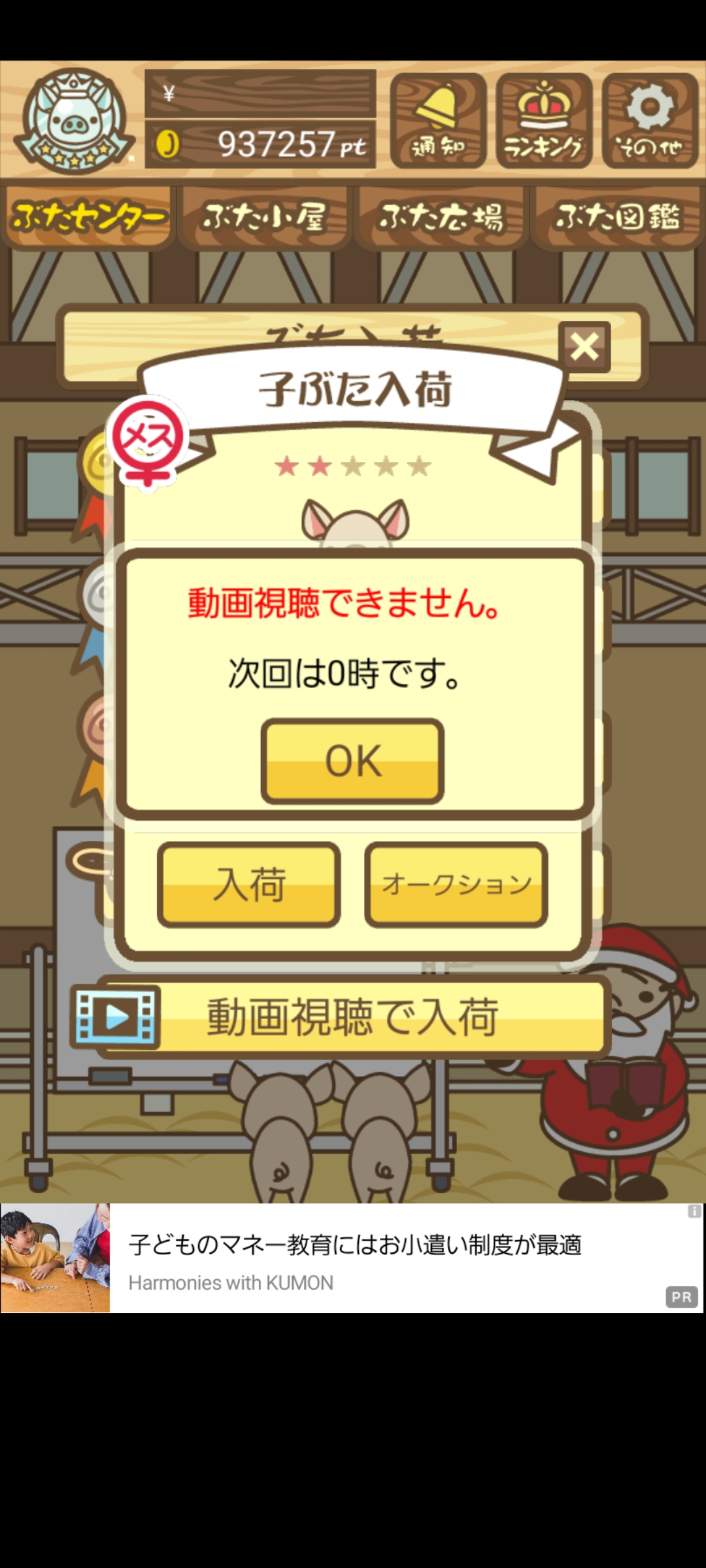706x1568 pixels.
Task: Go to the ぶた広場 tab
Action: (x=441, y=218)
